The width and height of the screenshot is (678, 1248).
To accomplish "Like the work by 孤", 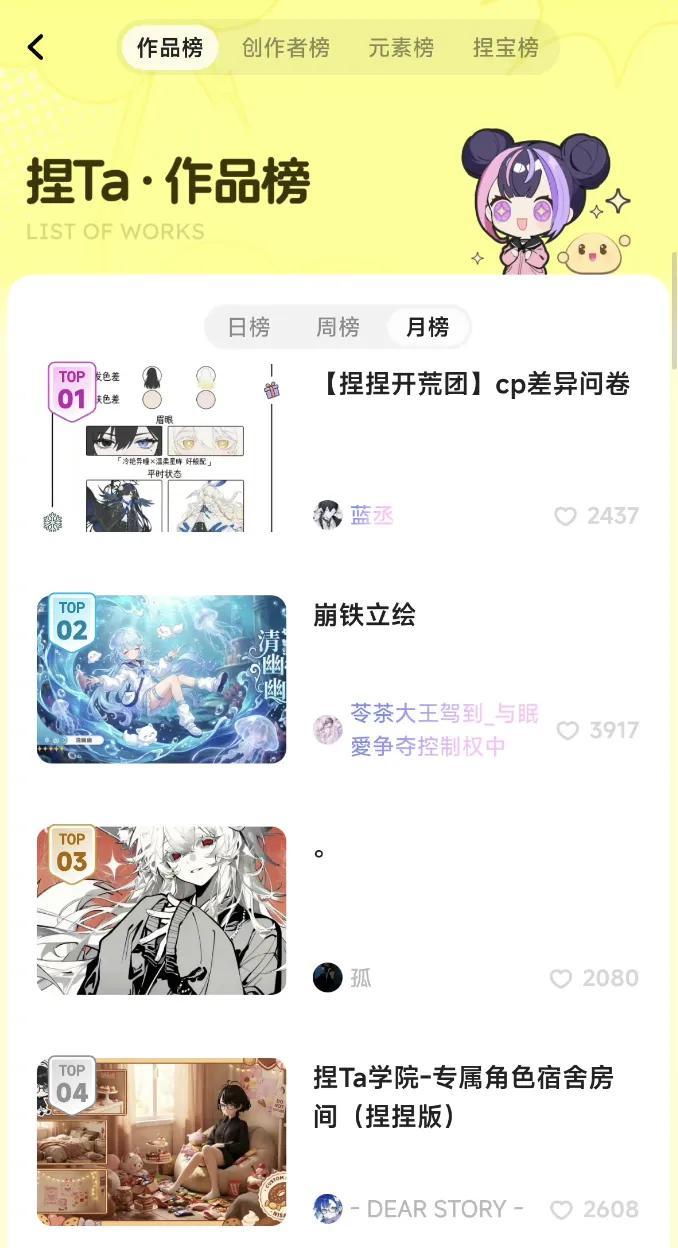I will coord(561,979).
